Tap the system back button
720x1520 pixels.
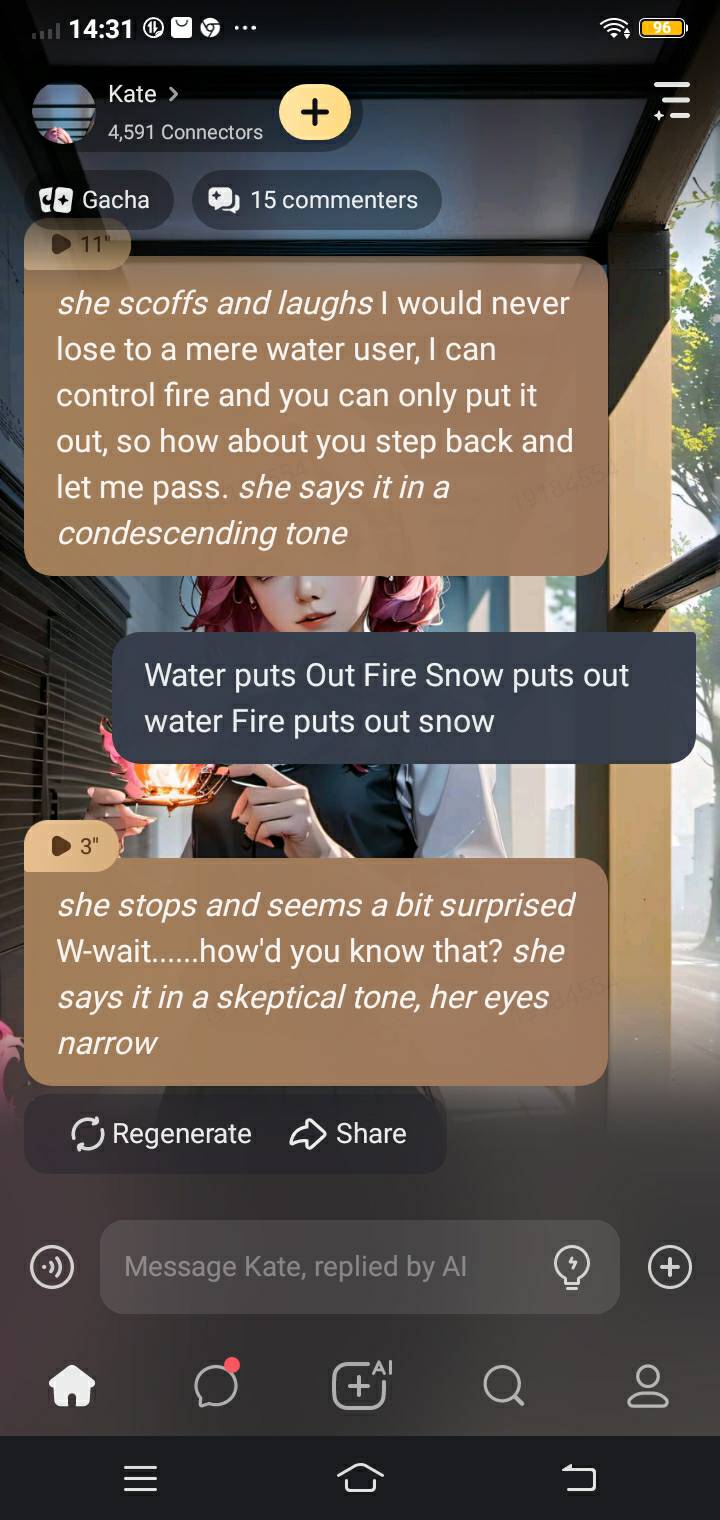coord(579,1477)
